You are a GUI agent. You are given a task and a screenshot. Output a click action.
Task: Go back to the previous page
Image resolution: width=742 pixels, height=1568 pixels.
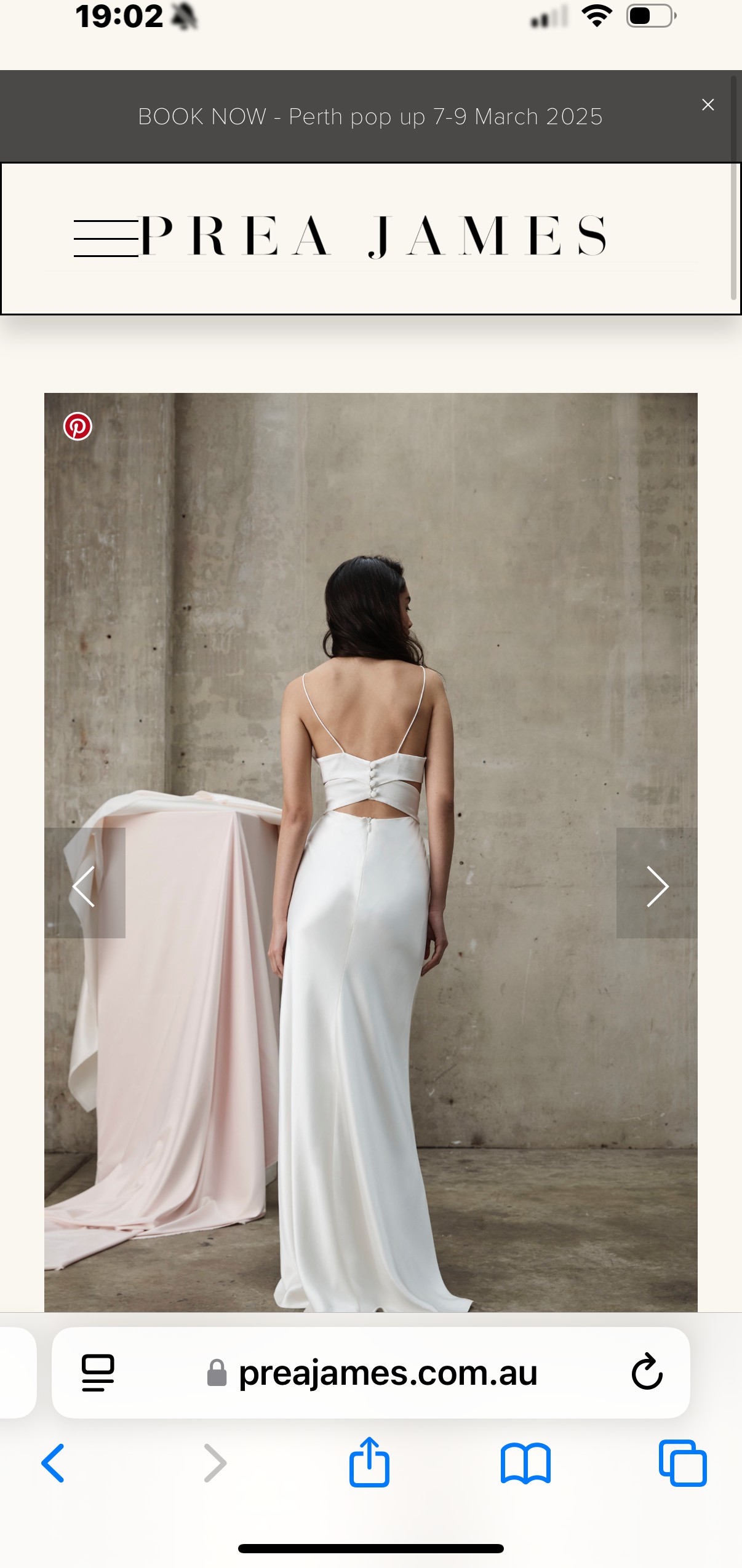click(x=53, y=1463)
